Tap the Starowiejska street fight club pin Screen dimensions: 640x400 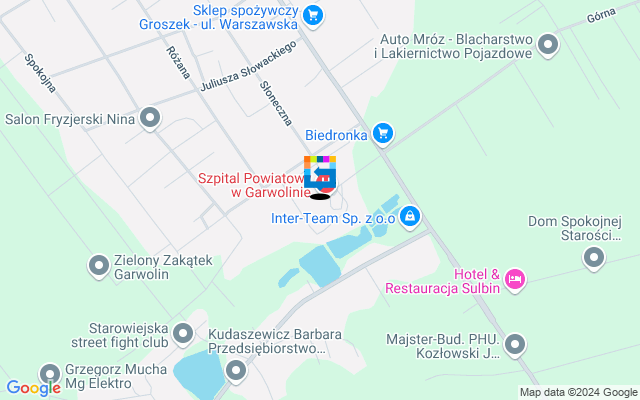tap(182, 333)
